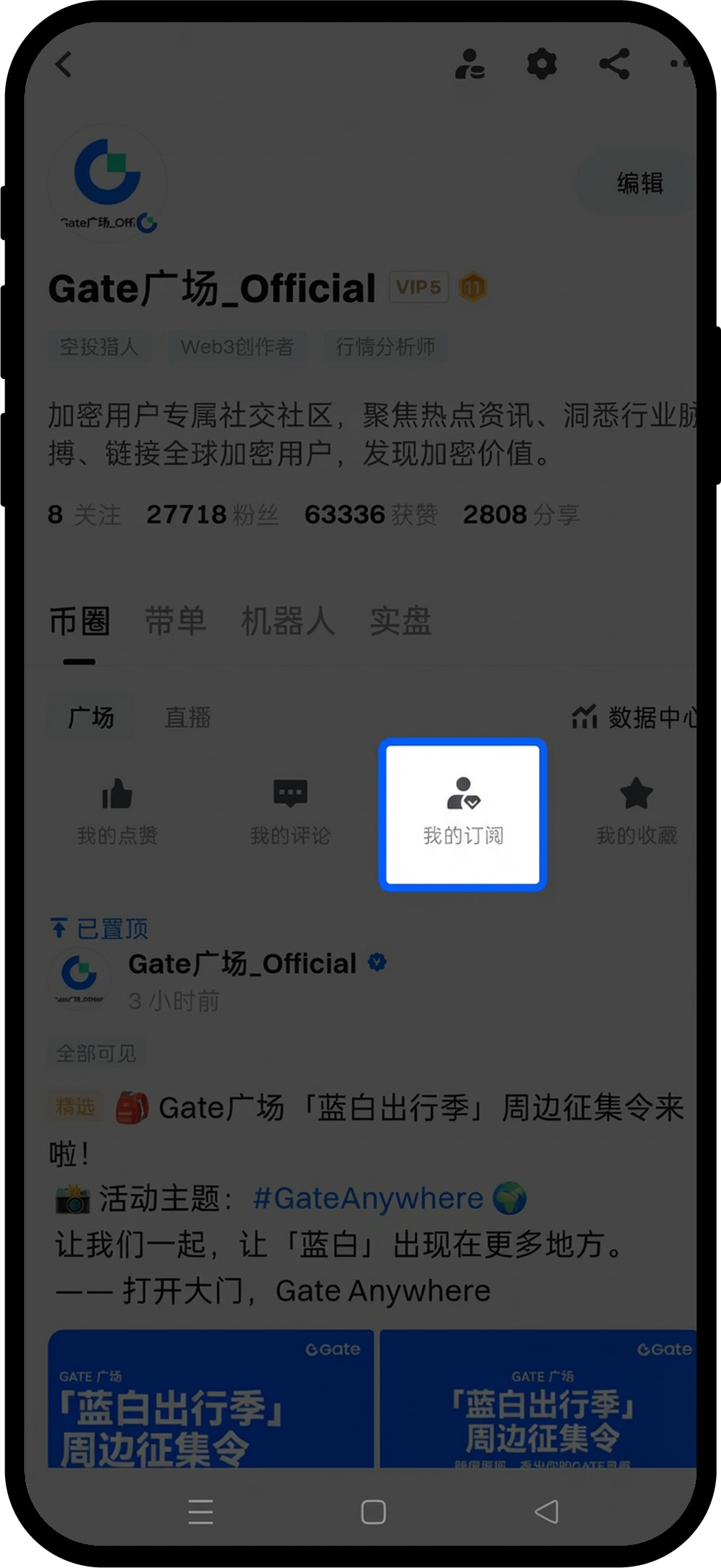Open the left 蓝白出行季 post image
The width and height of the screenshot is (721, 1568).
tap(211, 1399)
